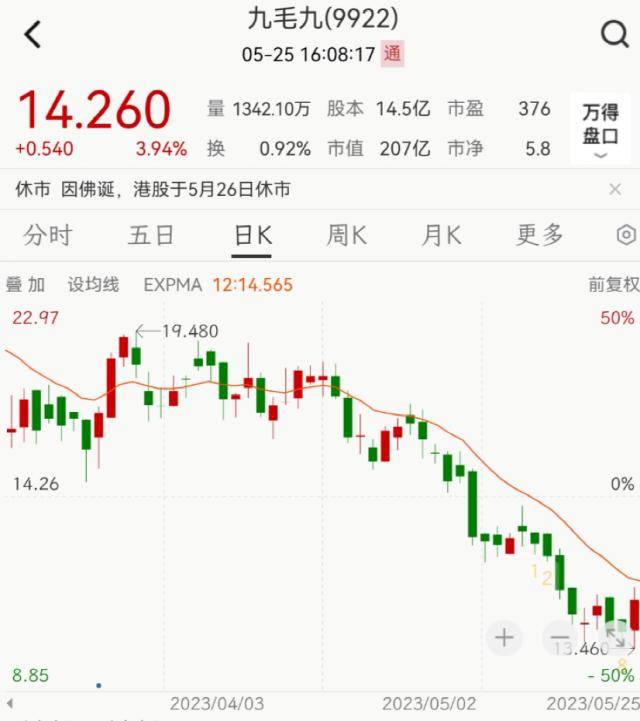The image size is (640, 721).
Task: Expand the 万得盘口 panel
Action: click(601, 129)
